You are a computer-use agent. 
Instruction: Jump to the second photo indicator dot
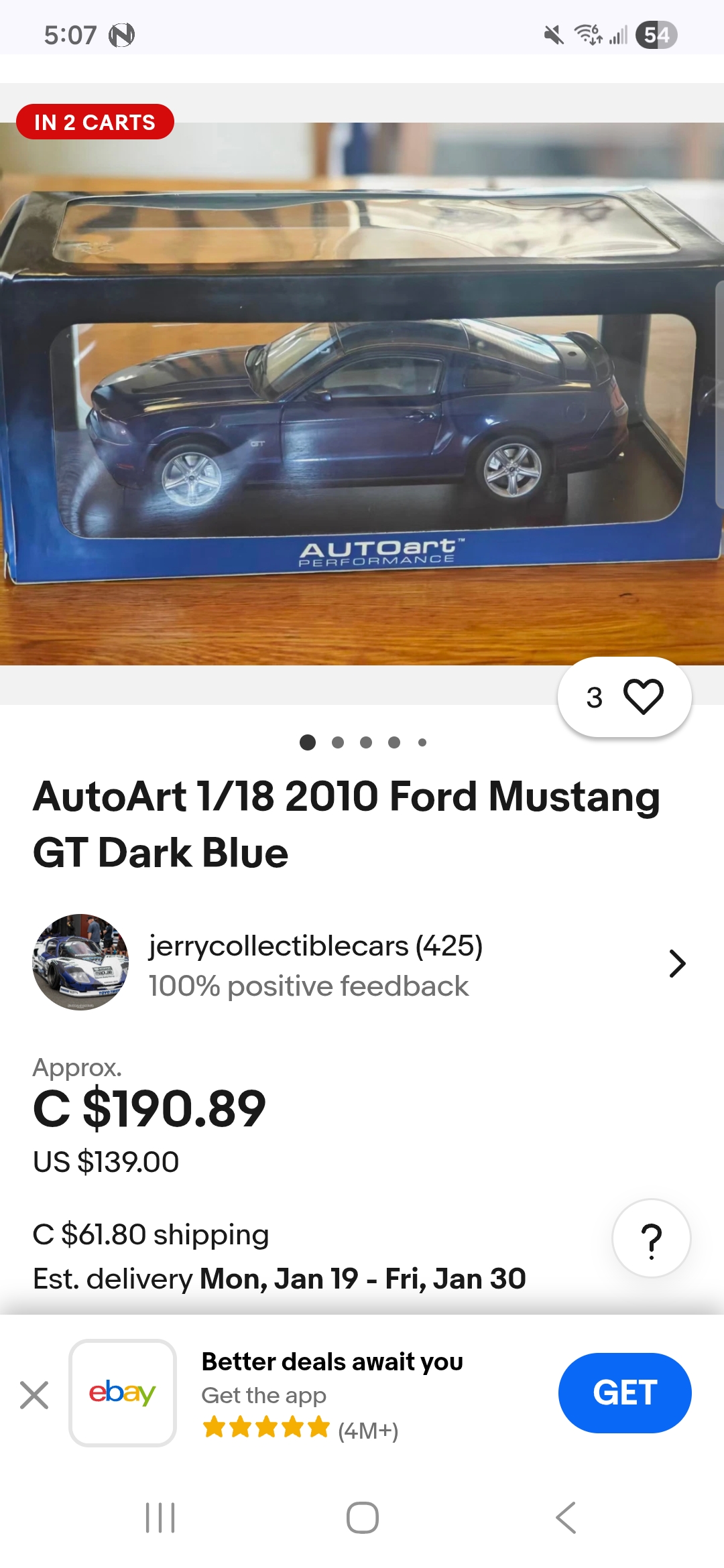point(338,742)
